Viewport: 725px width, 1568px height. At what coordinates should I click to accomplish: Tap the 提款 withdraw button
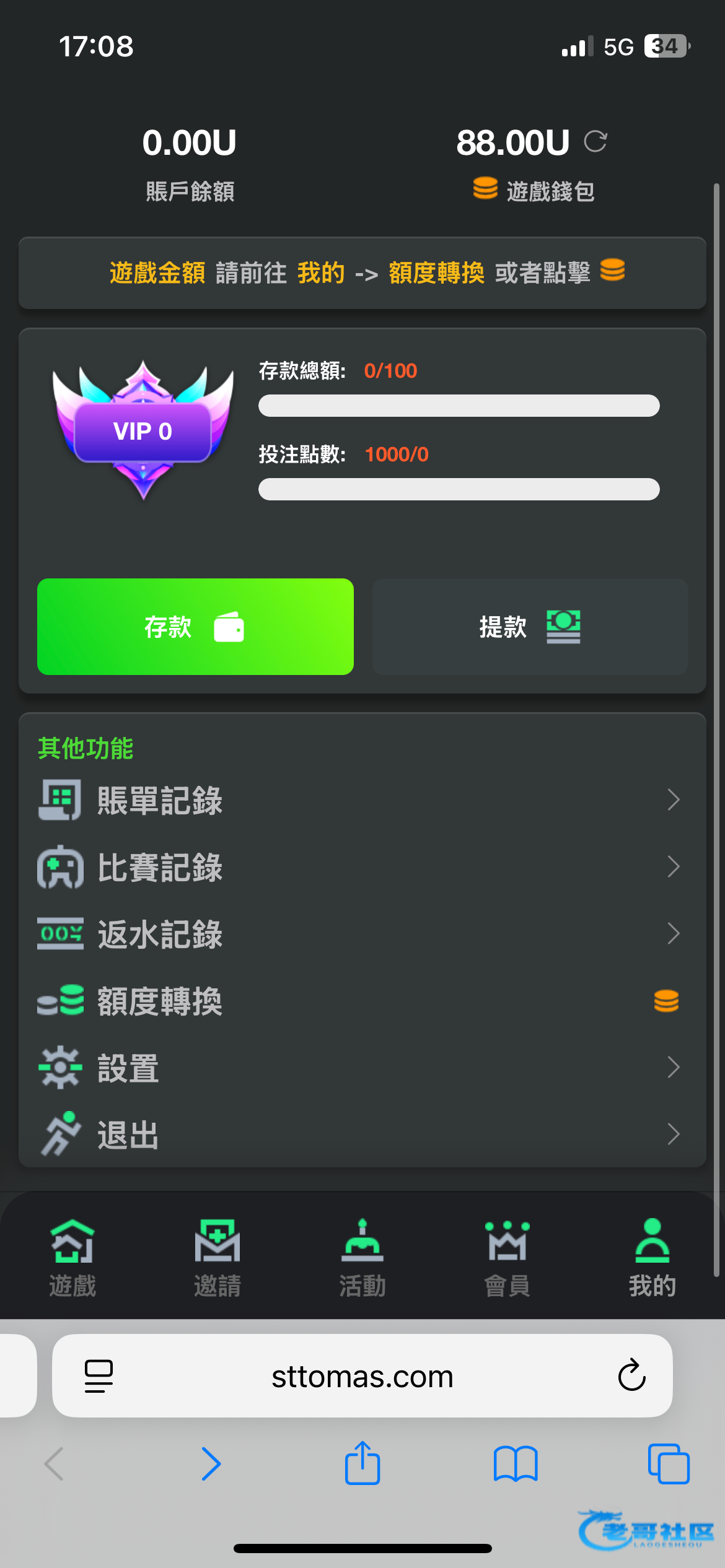coord(530,626)
